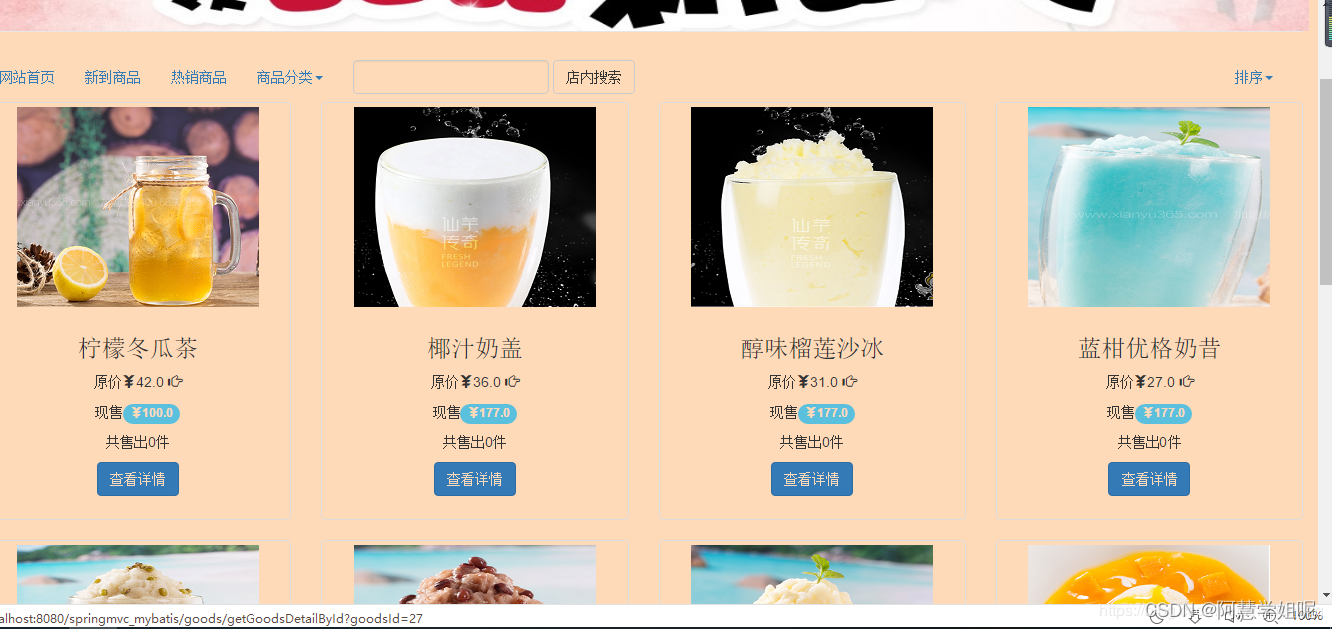Open the 蓝柑优格奶昔 product image
Image resolution: width=1332 pixels, height=629 pixels.
(x=1149, y=207)
